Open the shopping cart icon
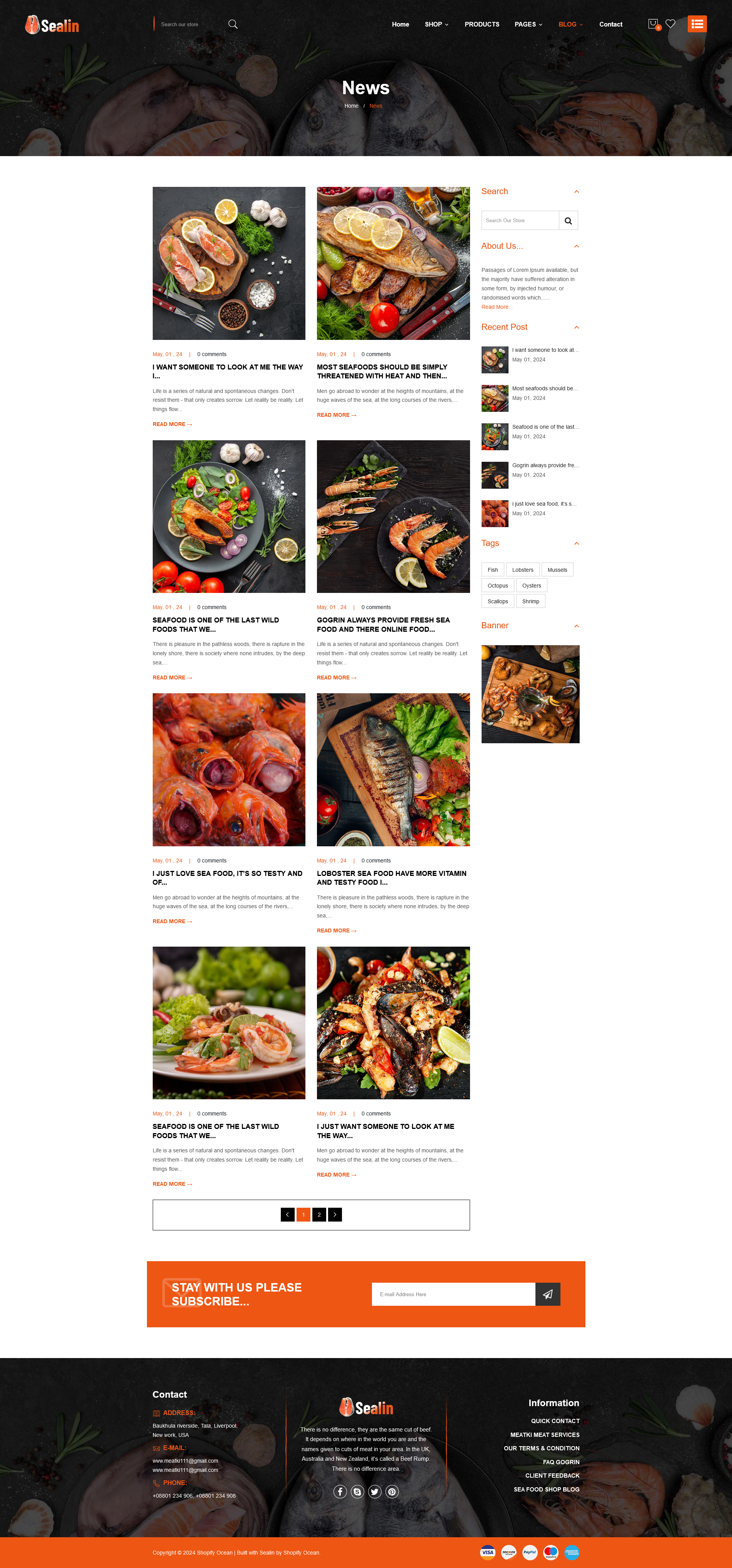732x1568 pixels. pos(653,24)
